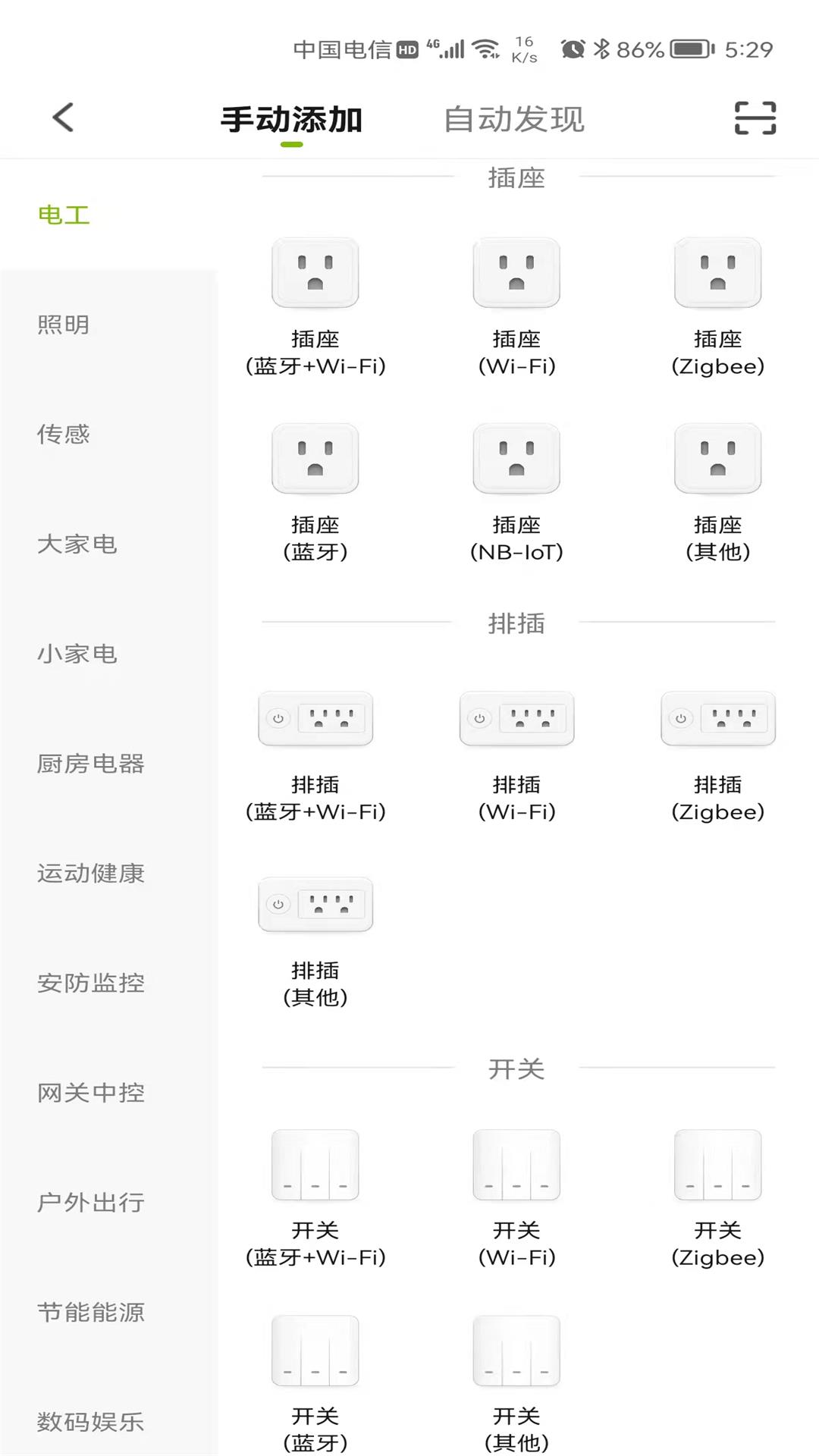Open the 网关中控 category
Screen dimensions: 819x1456
click(91, 1093)
